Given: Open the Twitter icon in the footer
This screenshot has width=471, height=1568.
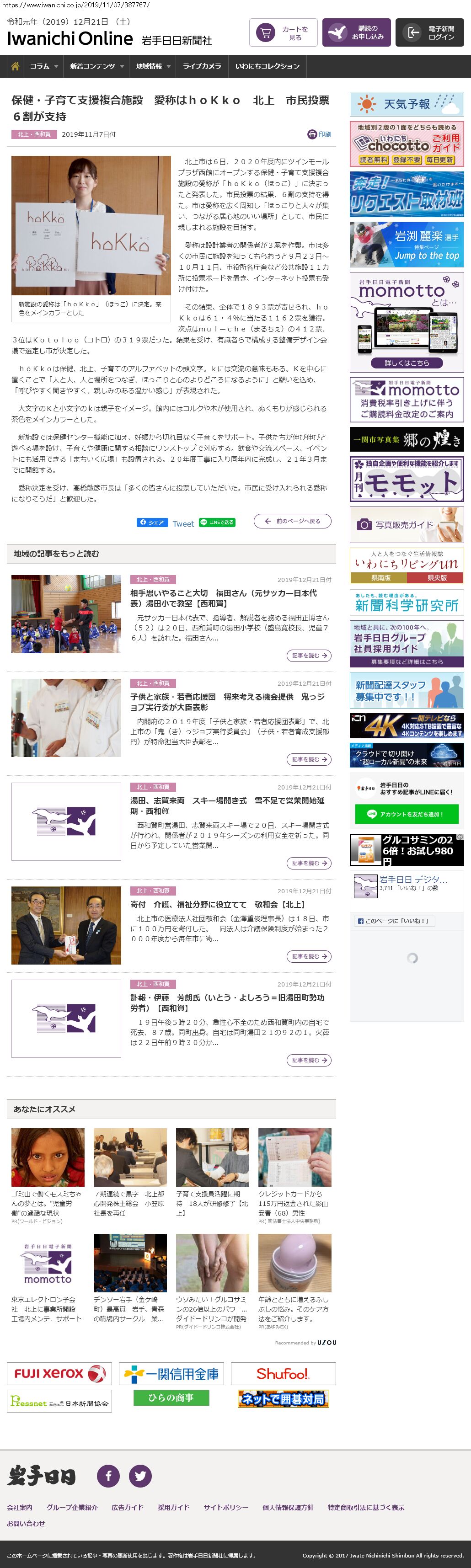Looking at the screenshot, I should click(x=140, y=1476).
